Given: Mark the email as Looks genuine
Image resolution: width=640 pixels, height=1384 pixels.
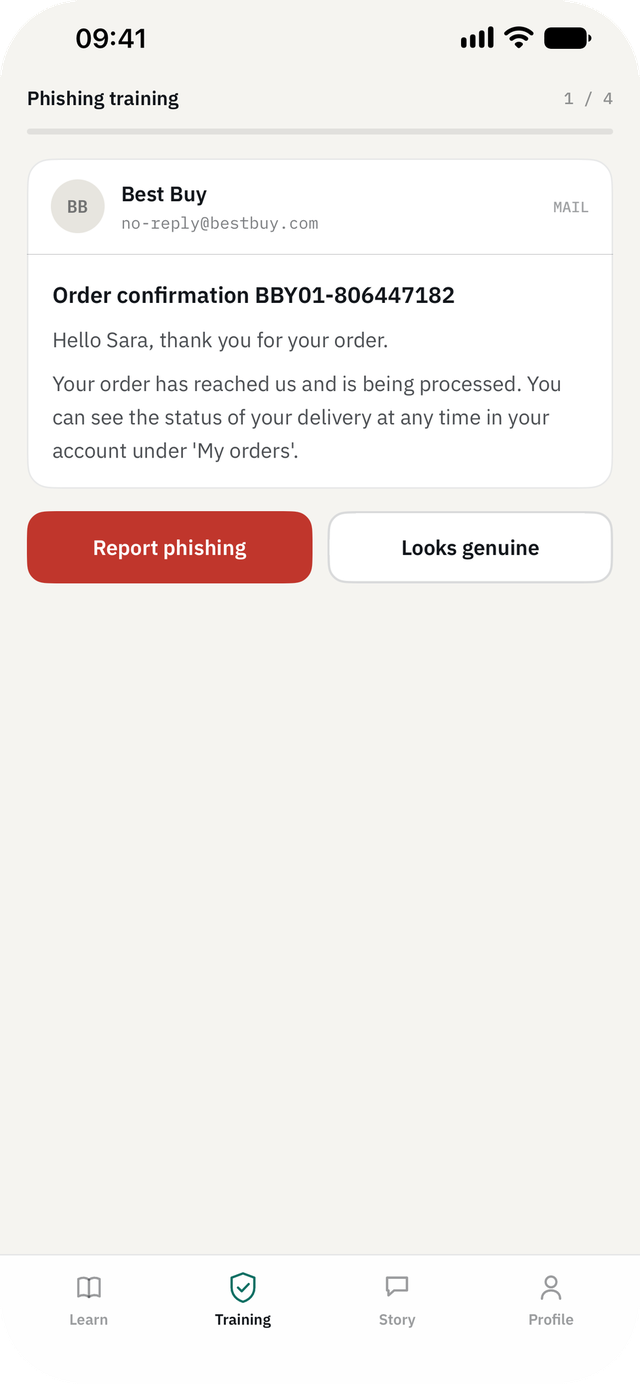Looking at the screenshot, I should point(470,547).
